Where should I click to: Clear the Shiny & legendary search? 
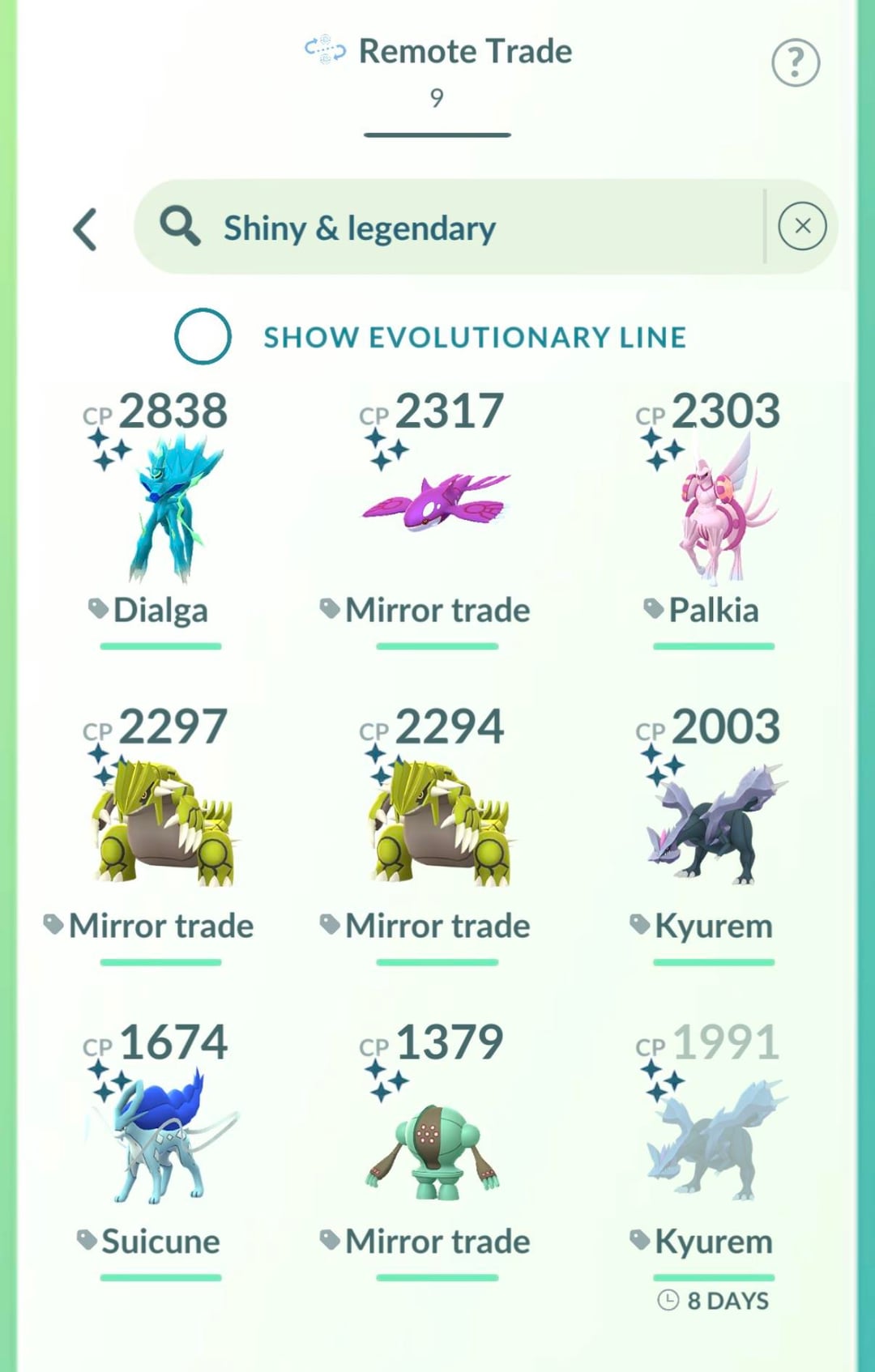(802, 226)
